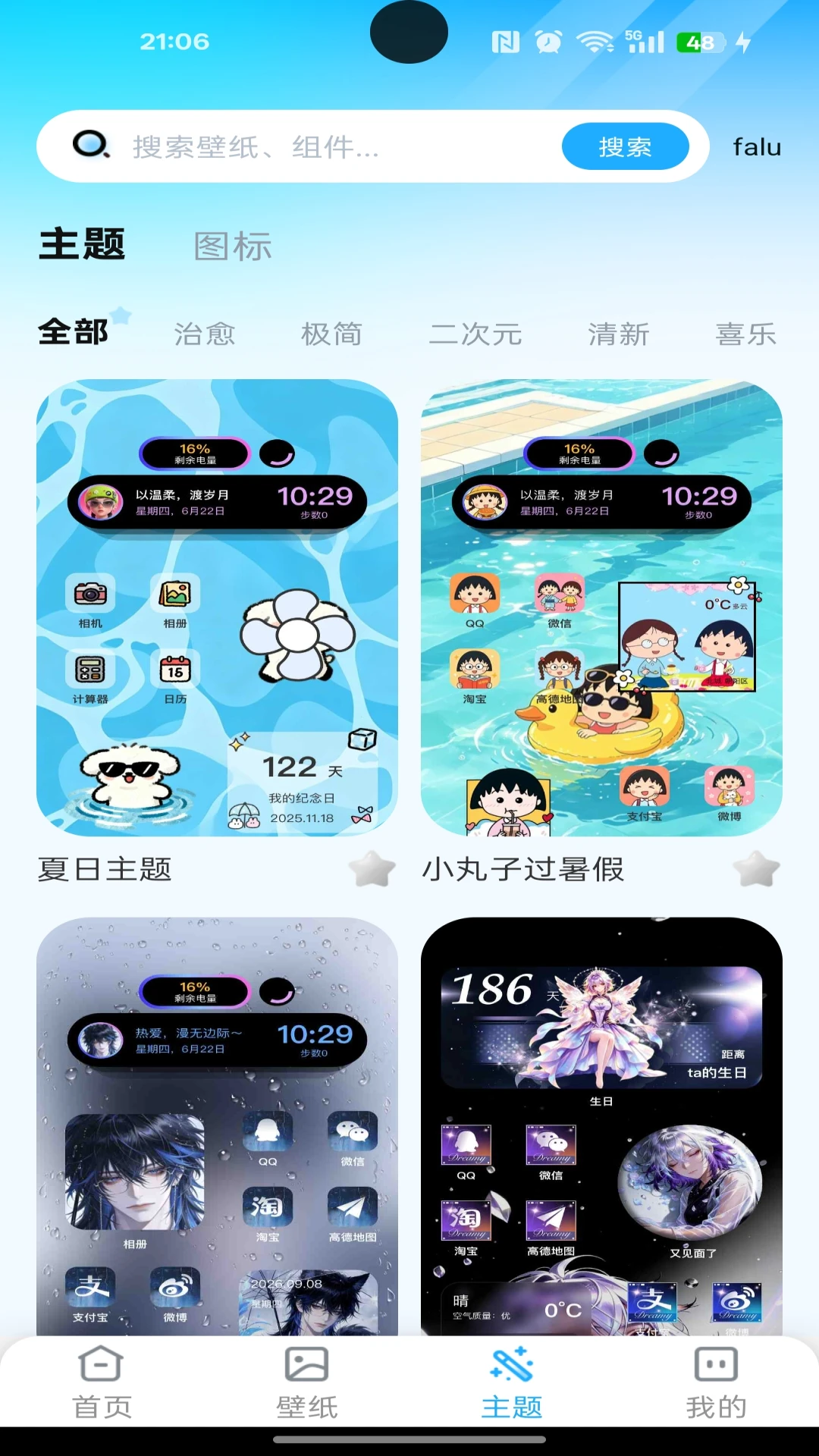Open the falu link beside the search bar
819x1456 pixels.
(x=757, y=147)
